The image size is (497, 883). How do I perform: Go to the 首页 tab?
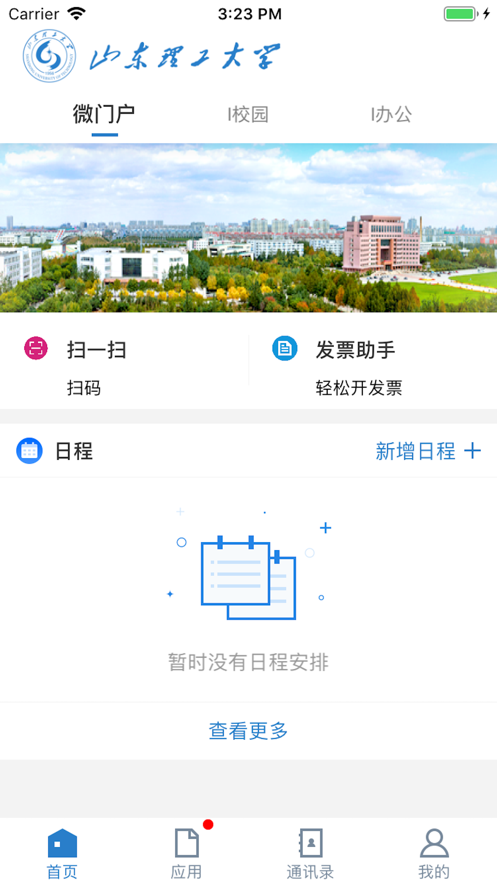tap(62, 853)
